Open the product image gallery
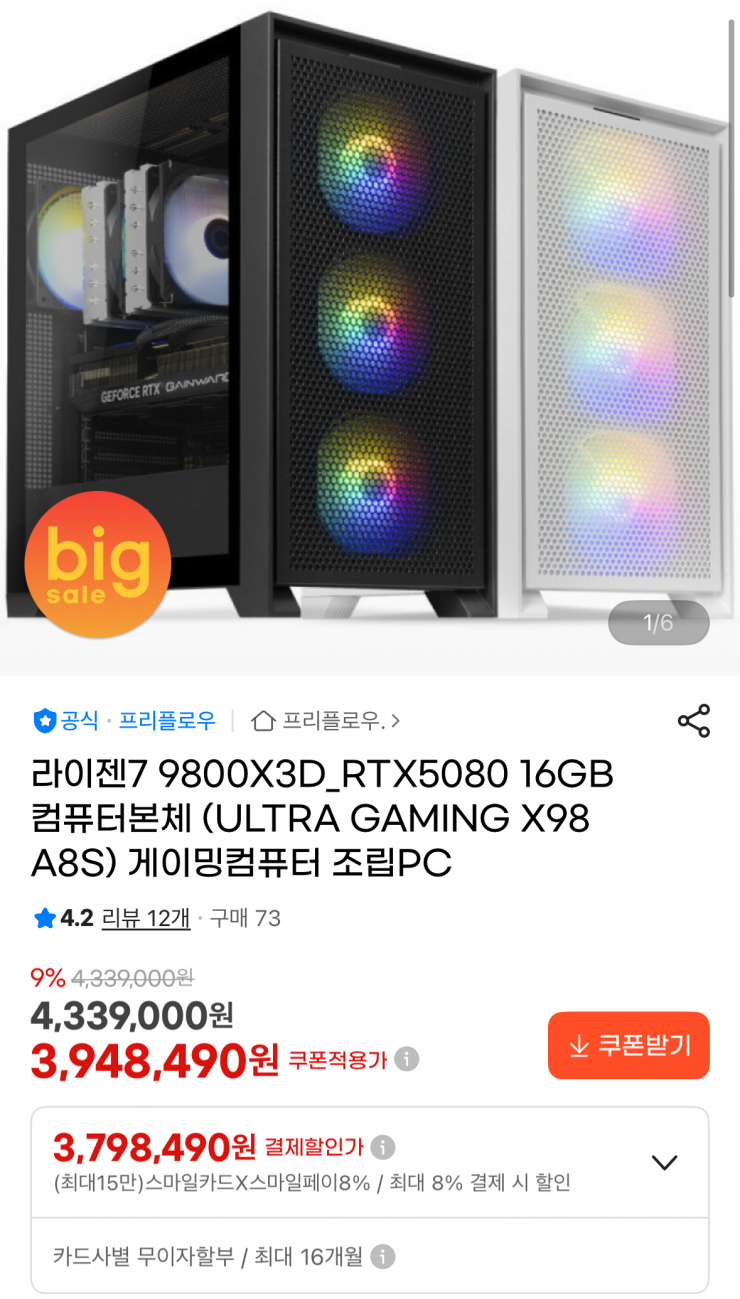The width and height of the screenshot is (740, 1299). pos(370,330)
